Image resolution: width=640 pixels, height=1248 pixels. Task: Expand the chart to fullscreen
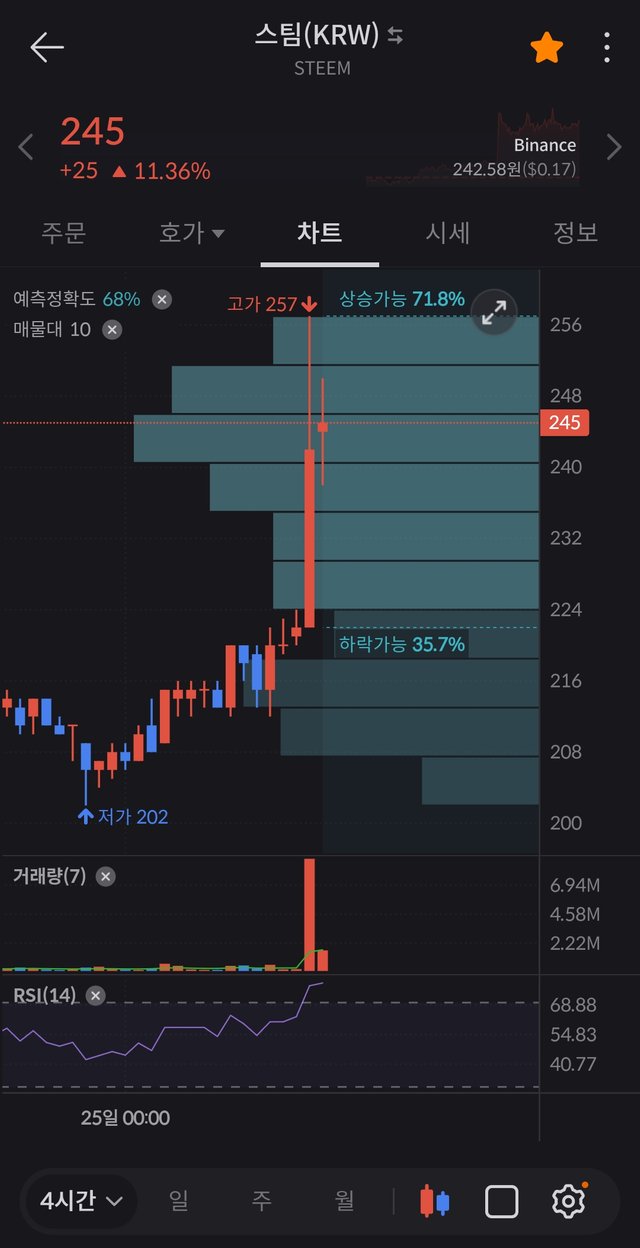coord(494,313)
